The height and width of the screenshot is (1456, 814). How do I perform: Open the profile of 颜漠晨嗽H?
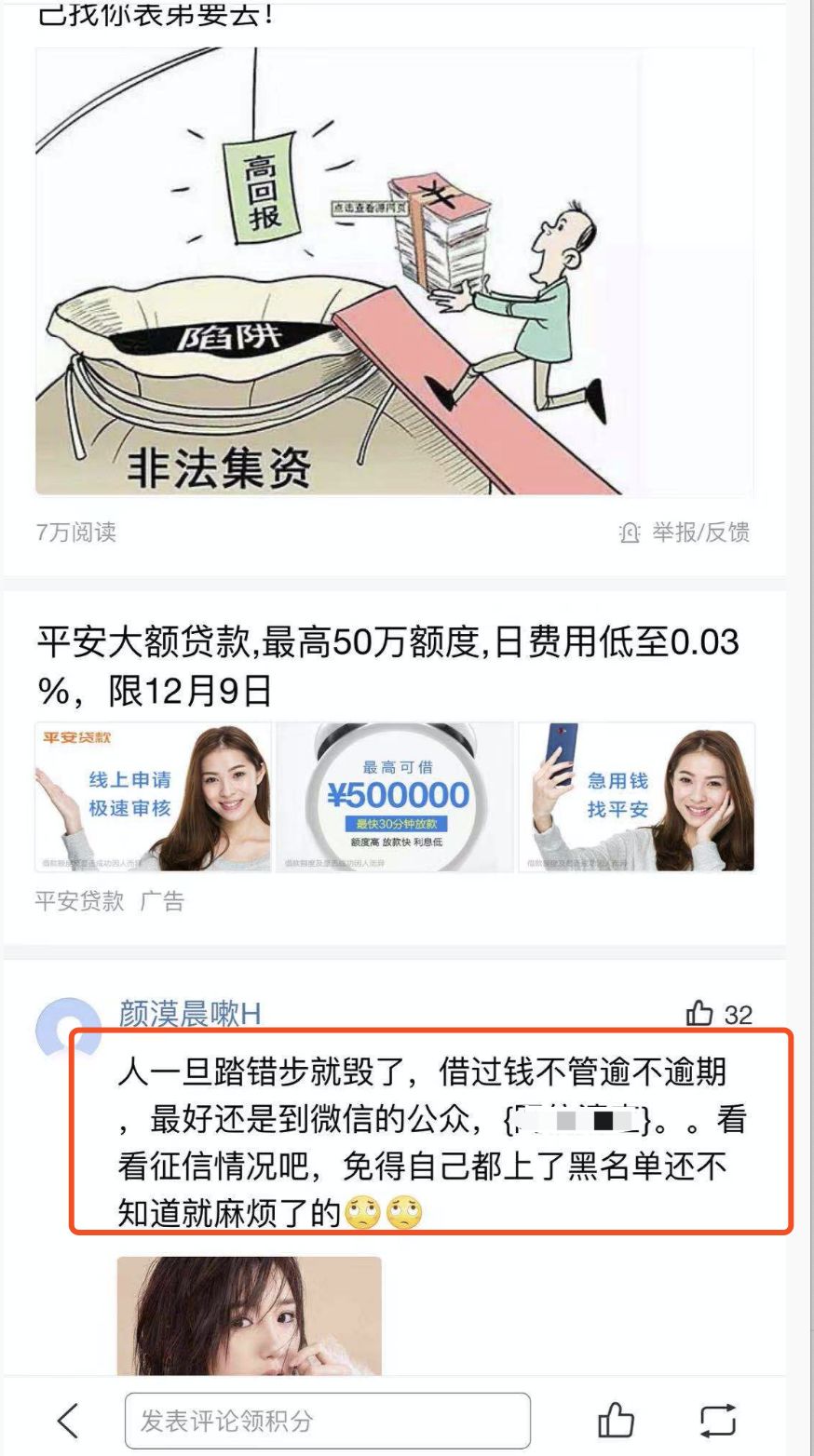190,1014
